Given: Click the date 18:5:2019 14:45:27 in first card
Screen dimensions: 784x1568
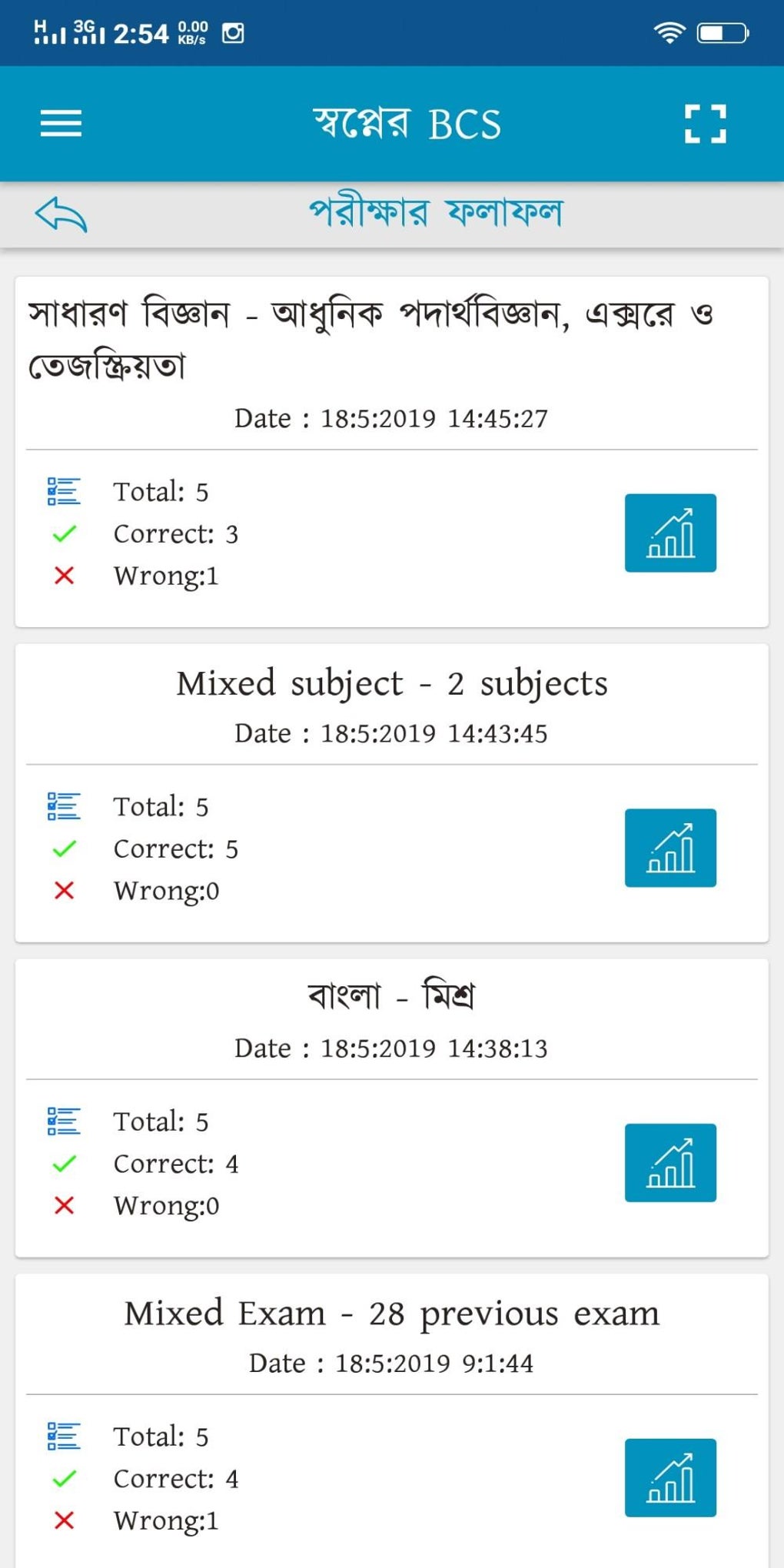Looking at the screenshot, I should click(x=390, y=418).
